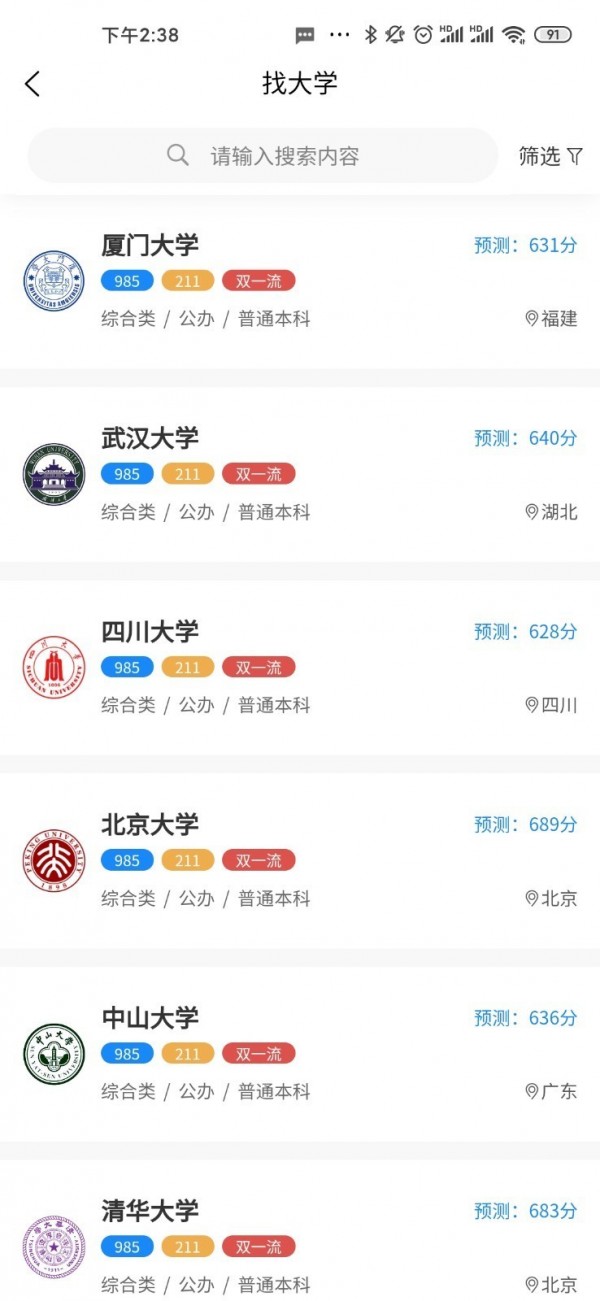Go back from the 找大学 page
Screen dimensions: 600x1301
click(x=33, y=84)
